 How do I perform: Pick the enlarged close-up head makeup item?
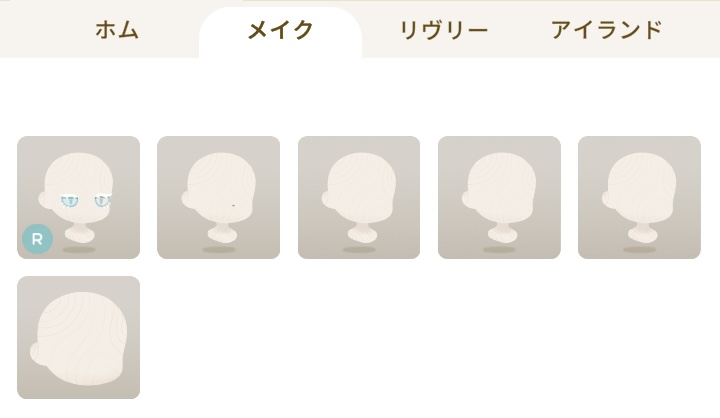click(78, 337)
